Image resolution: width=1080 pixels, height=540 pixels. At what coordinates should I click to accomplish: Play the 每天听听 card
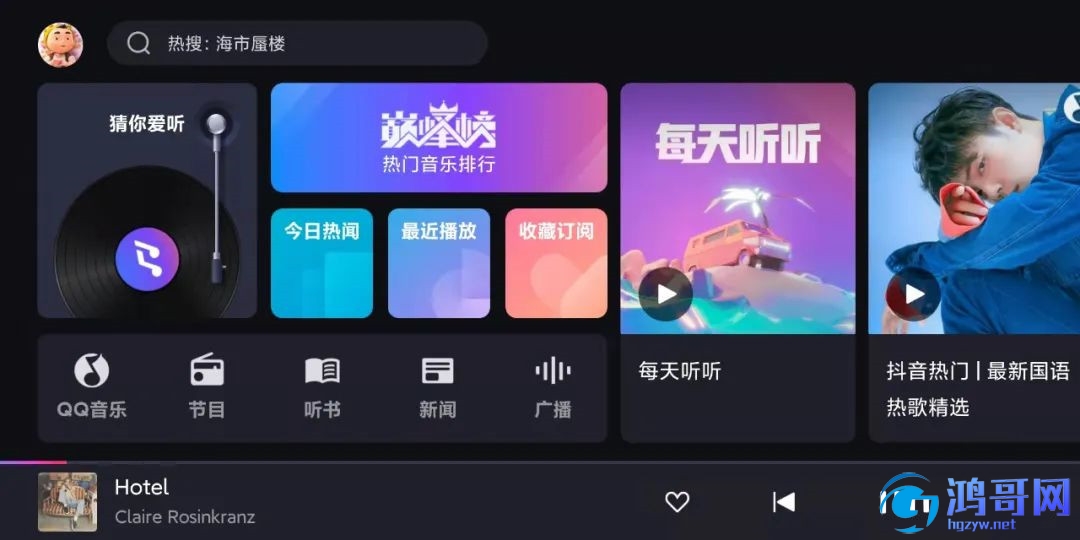pyautogui.click(x=666, y=293)
